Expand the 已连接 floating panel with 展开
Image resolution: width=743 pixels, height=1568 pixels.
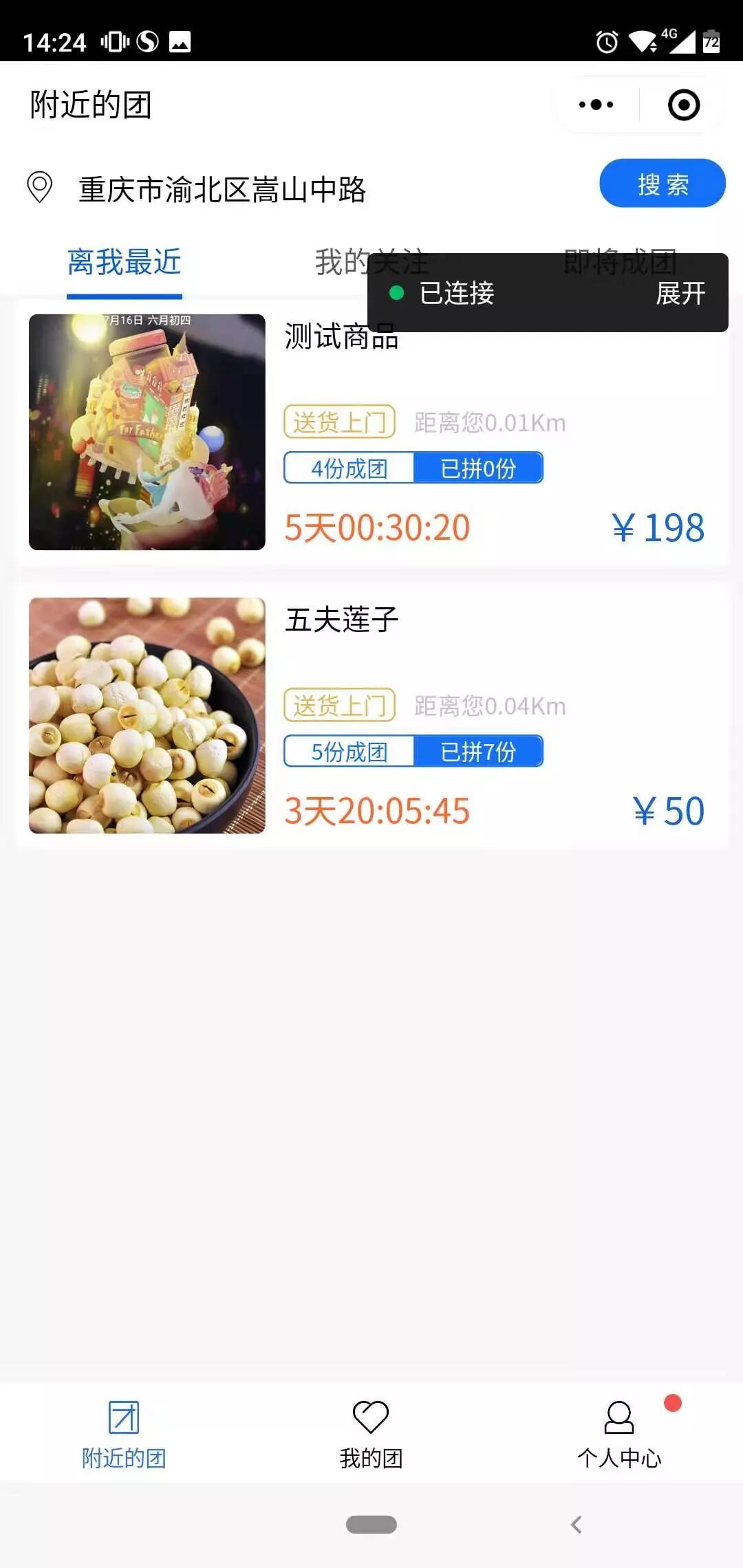(680, 294)
